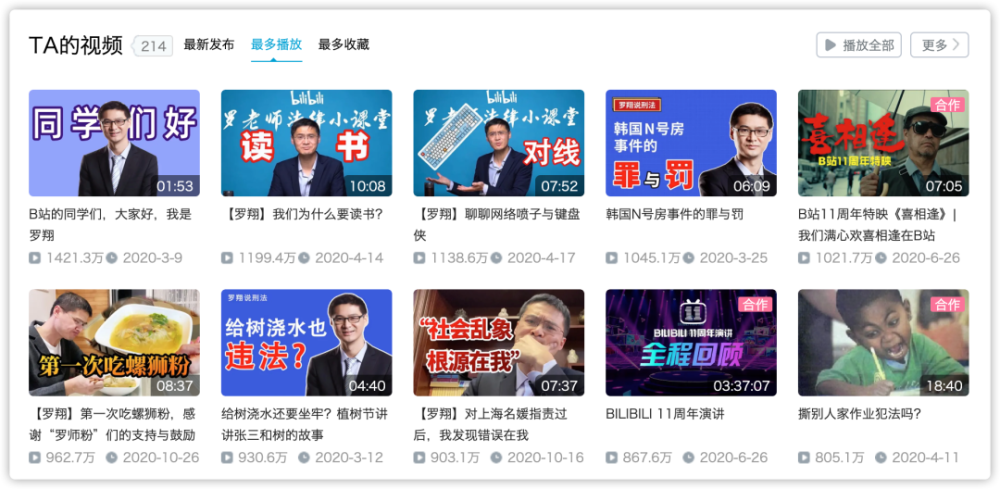Open the BILIBILI 11周年演讲 video
This screenshot has width=1000, height=489.
point(691,343)
